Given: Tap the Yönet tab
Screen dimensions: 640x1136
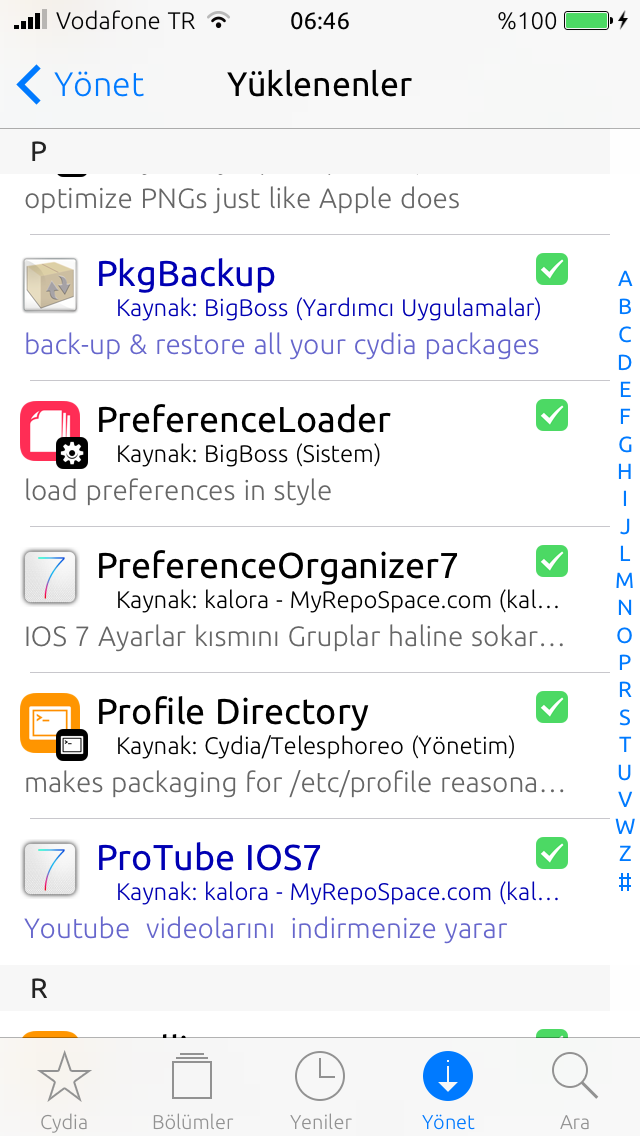Looking at the screenshot, I should 448,1089.
